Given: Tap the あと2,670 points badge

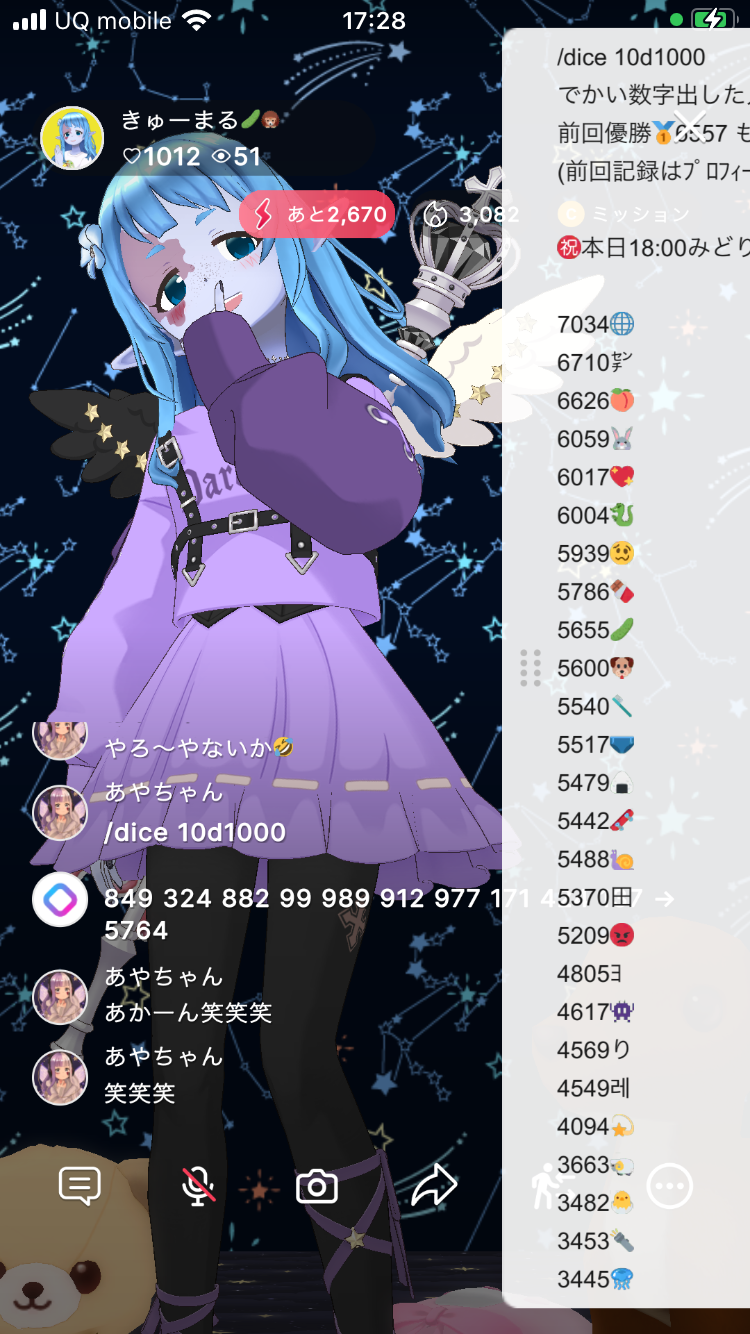Looking at the screenshot, I should point(317,214).
